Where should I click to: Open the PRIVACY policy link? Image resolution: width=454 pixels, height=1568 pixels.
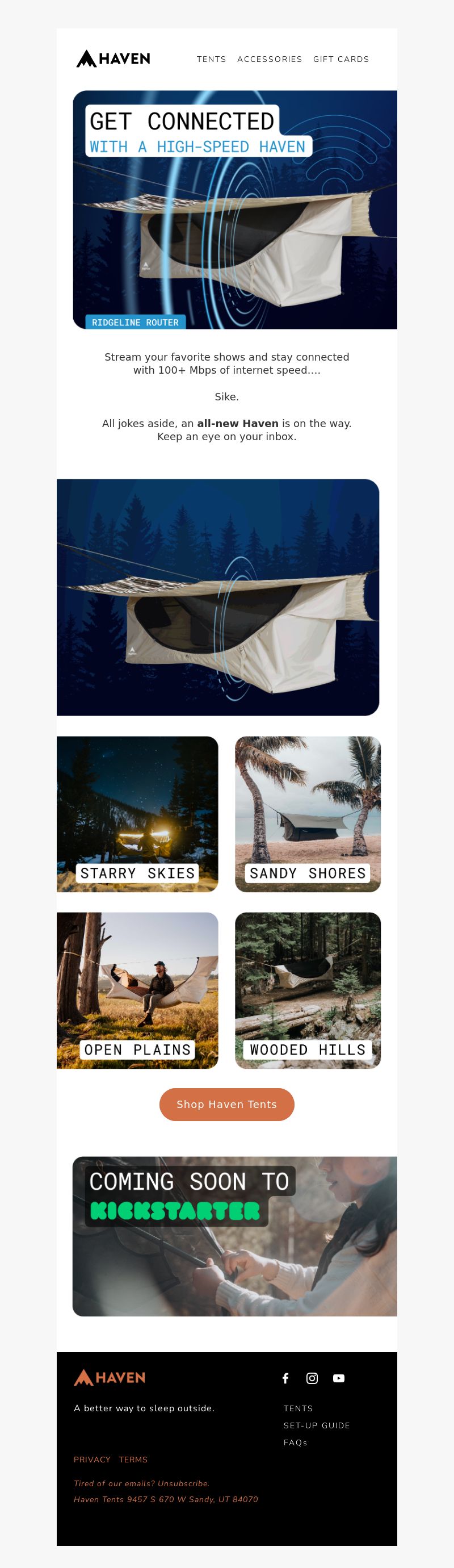tap(92, 1460)
